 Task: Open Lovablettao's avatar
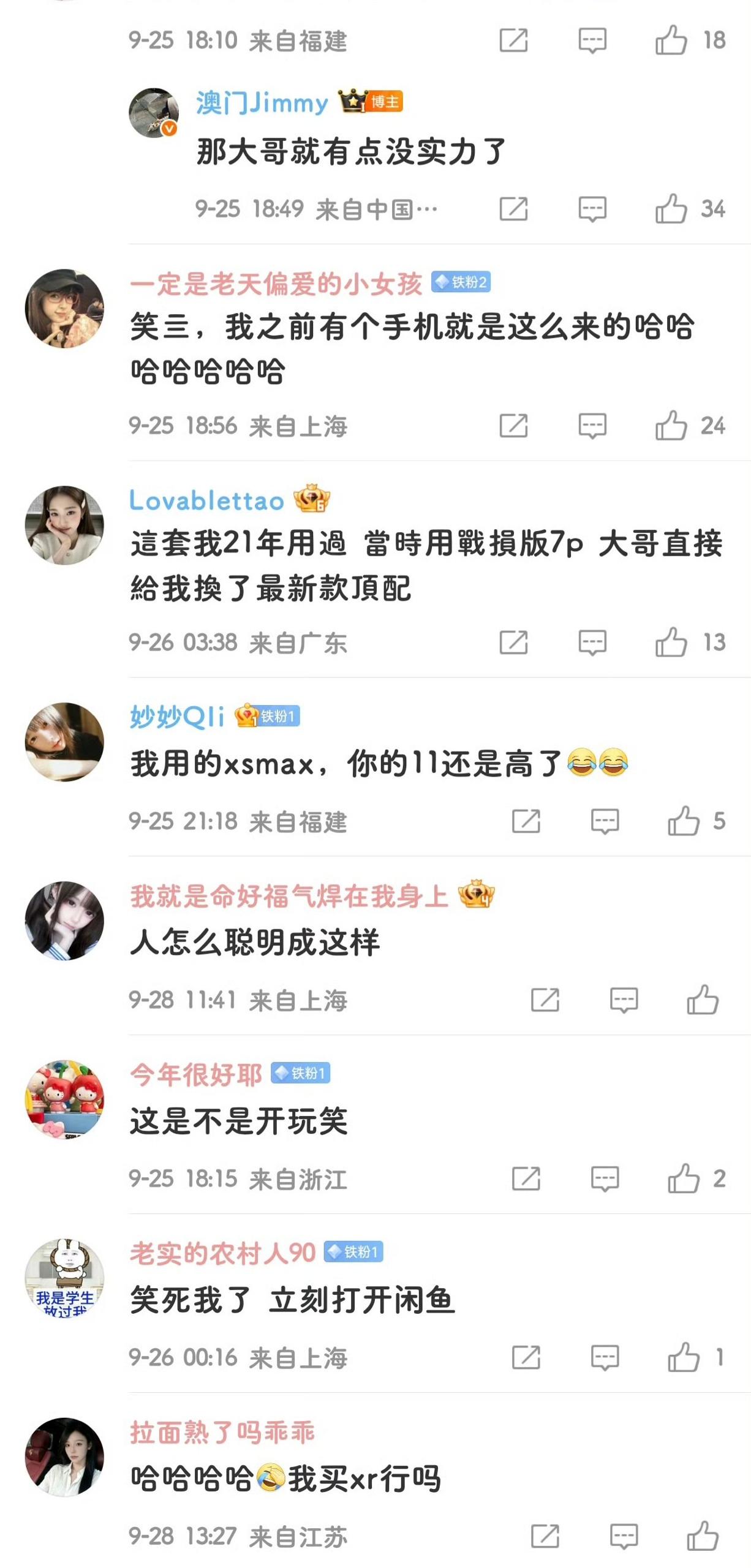tap(64, 525)
